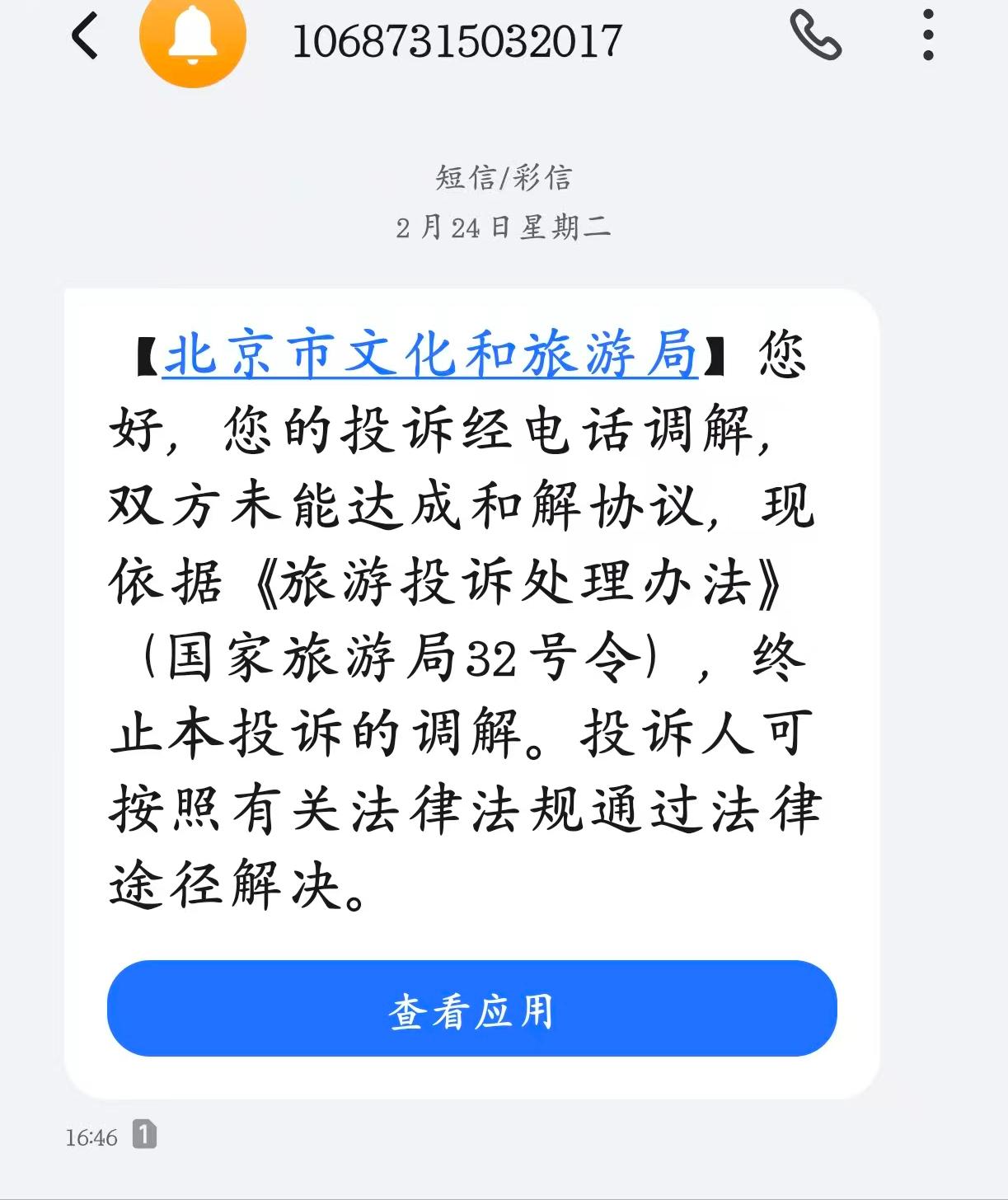Call the sender 10687315032017

tap(815, 35)
